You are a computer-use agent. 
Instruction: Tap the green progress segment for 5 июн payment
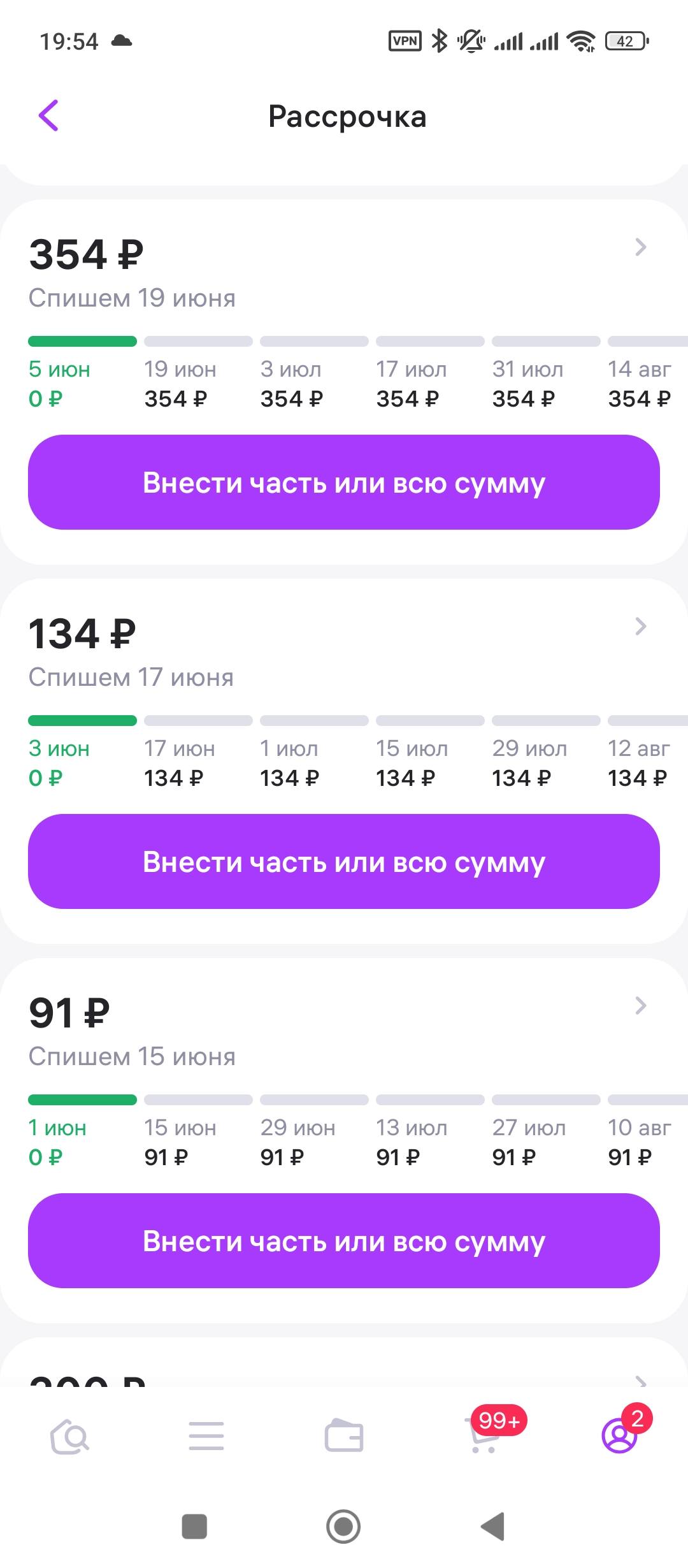(x=82, y=341)
